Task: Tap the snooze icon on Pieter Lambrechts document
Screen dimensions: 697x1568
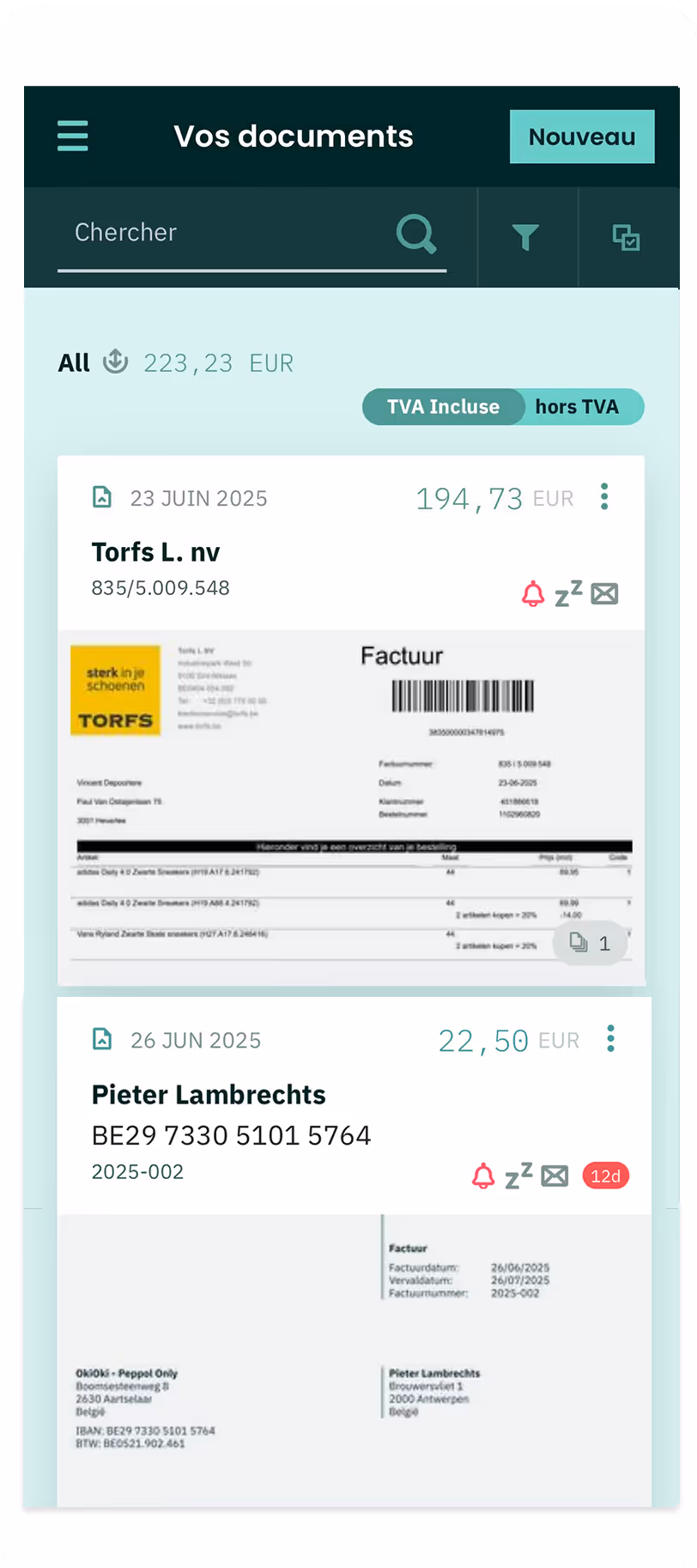Action: (518, 1176)
